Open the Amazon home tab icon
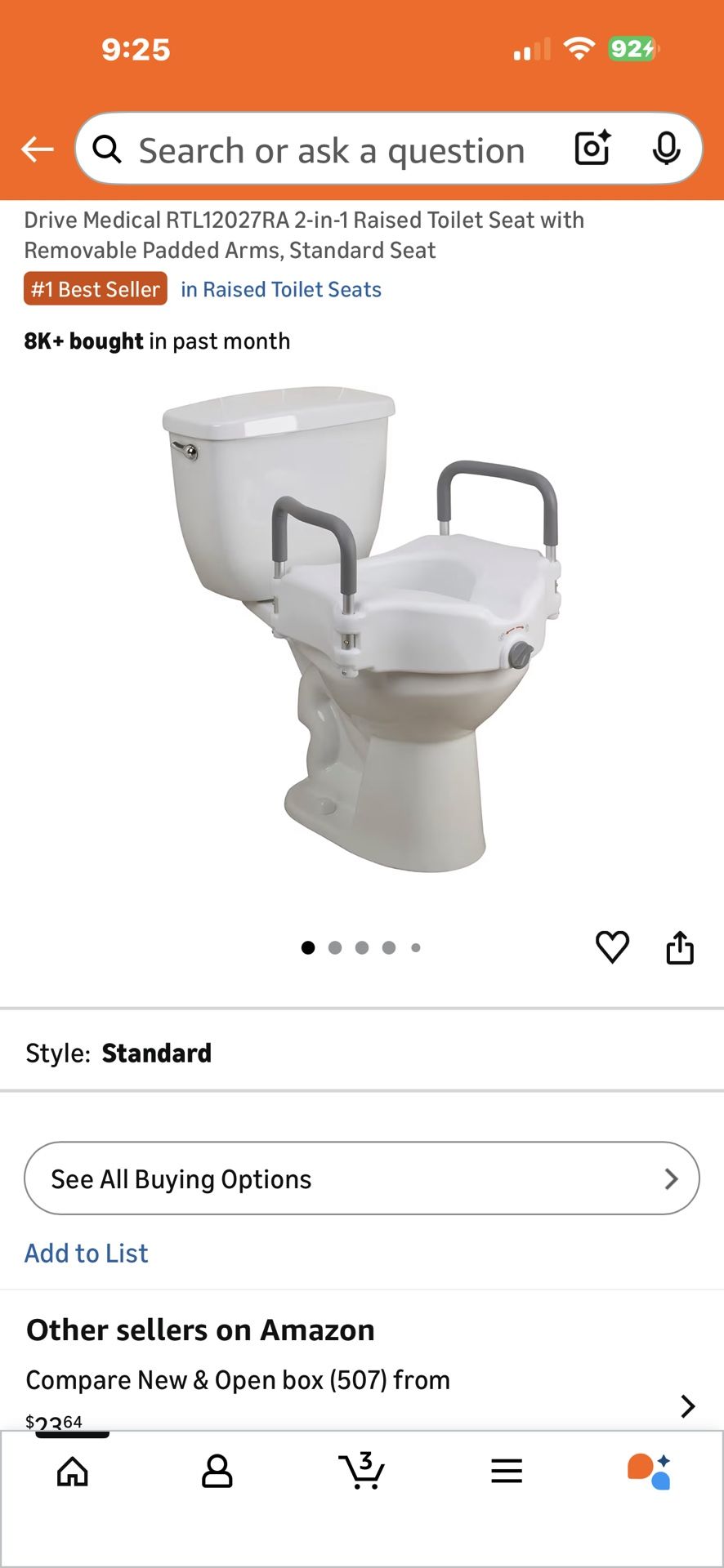 (72, 1472)
